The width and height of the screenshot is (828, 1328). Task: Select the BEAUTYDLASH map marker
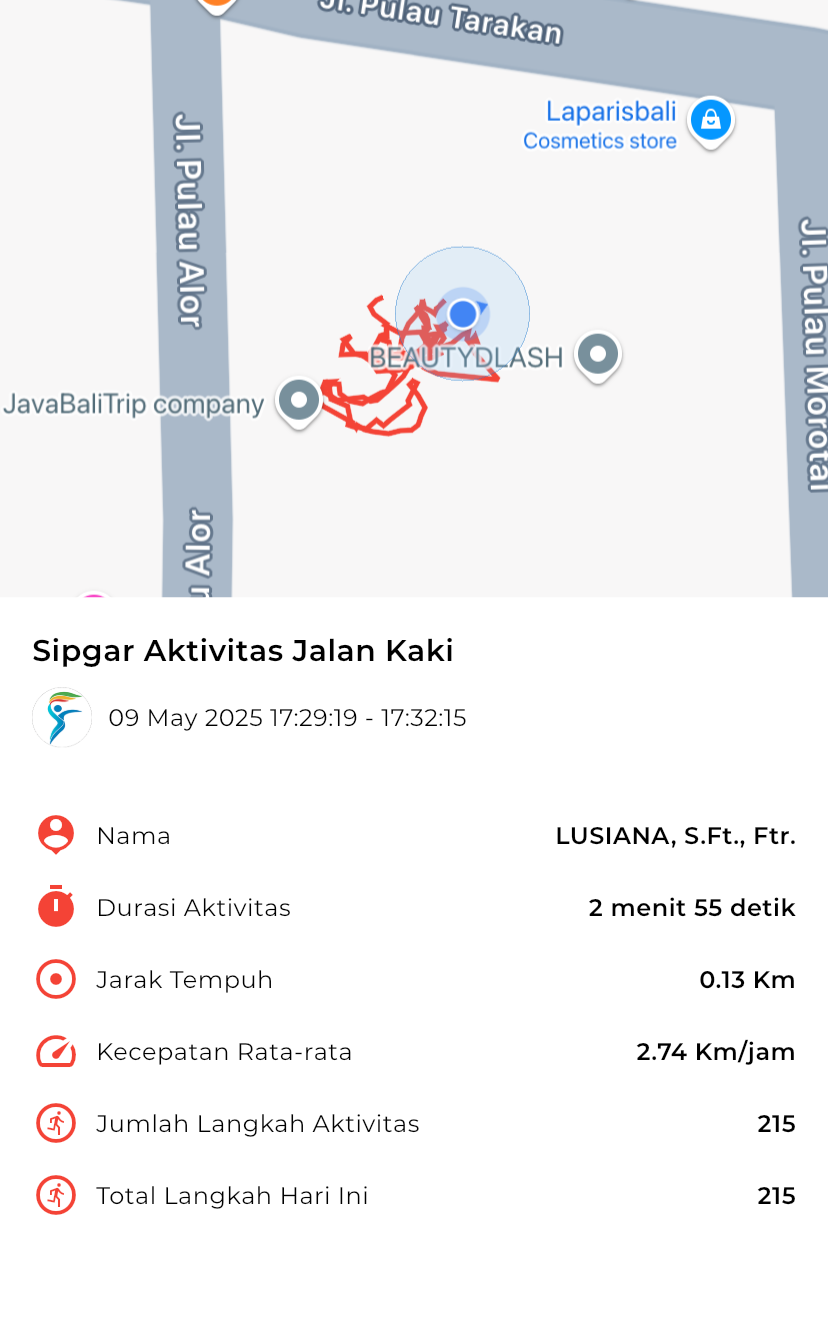[598, 356]
